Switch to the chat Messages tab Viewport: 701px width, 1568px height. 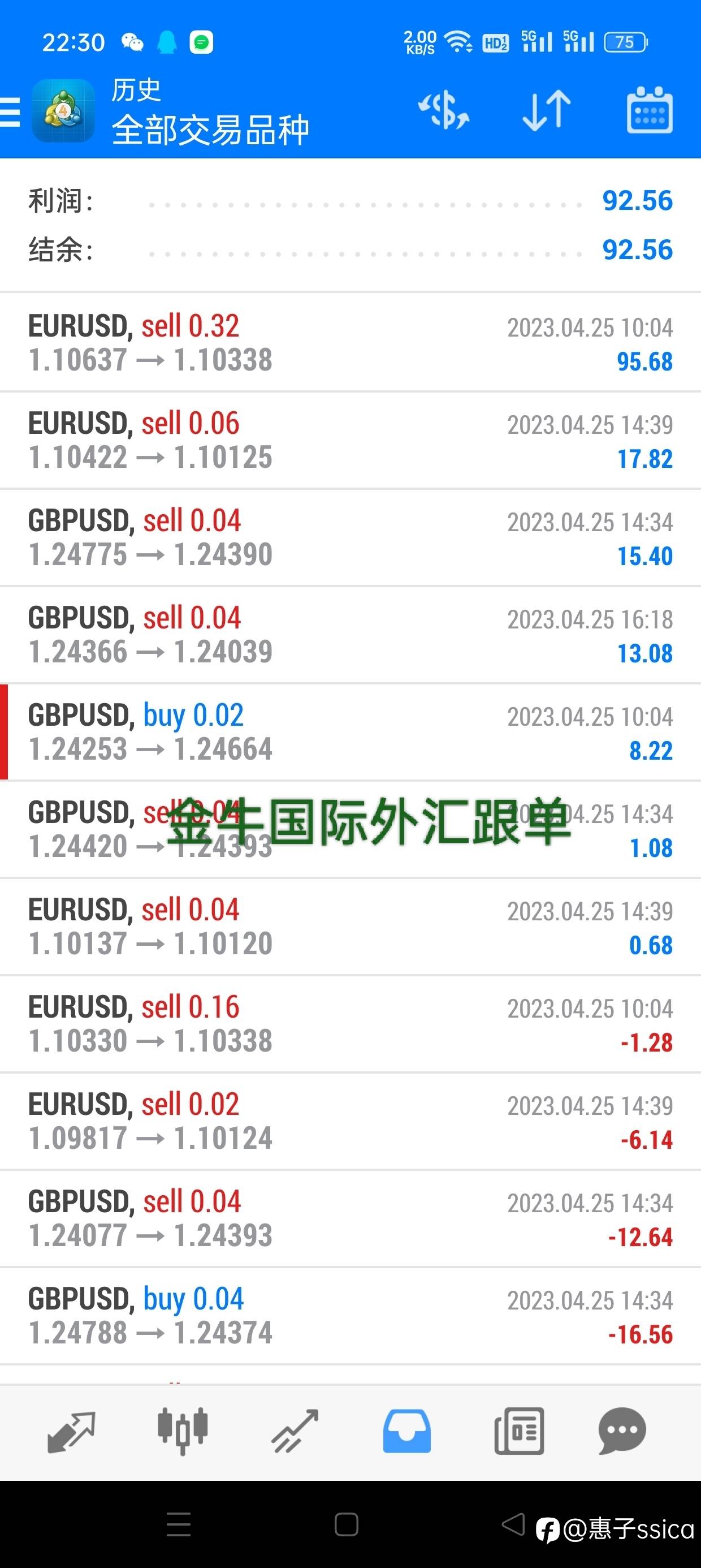click(x=622, y=1432)
